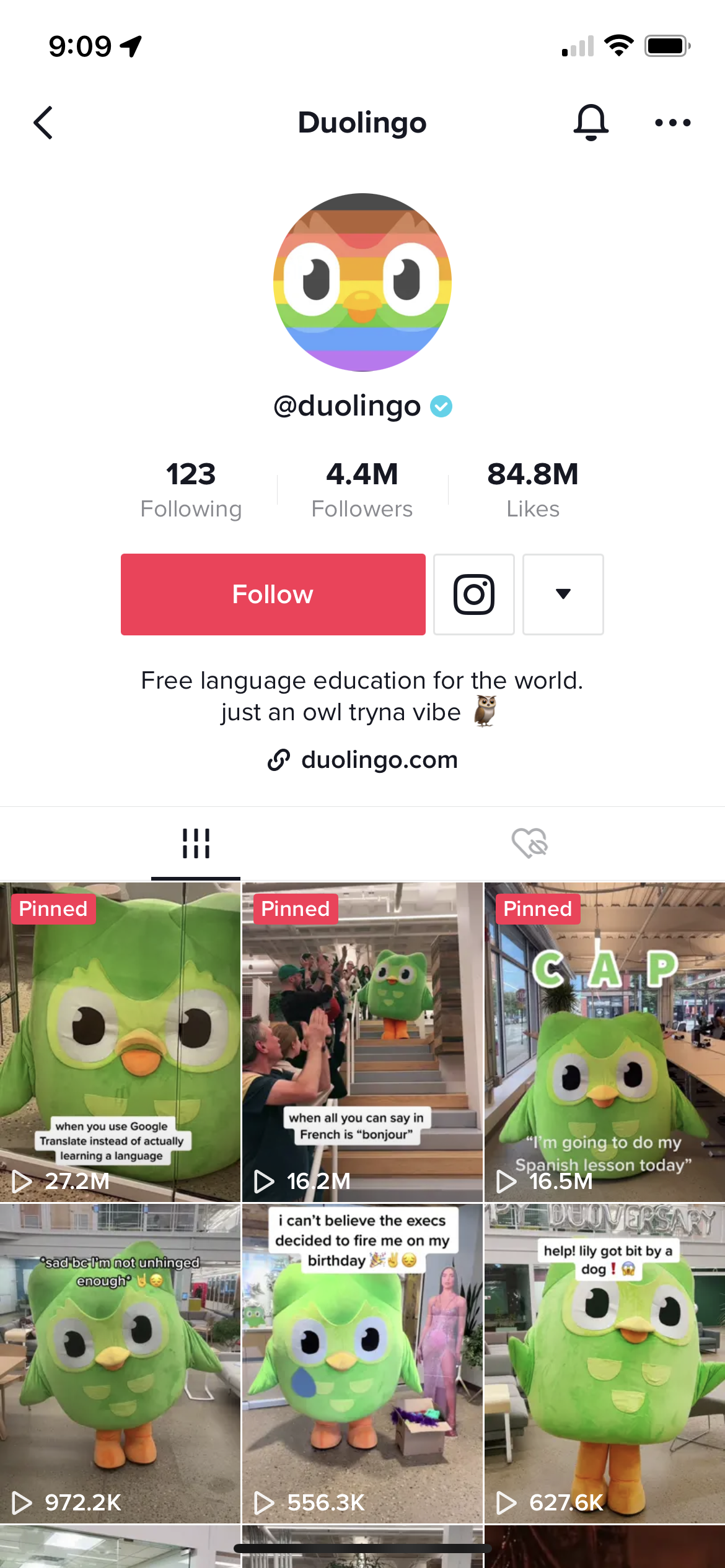View the 4.4M Followers list
The height and width of the screenshot is (1568, 725).
pyautogui.click(x=362, y=489)
